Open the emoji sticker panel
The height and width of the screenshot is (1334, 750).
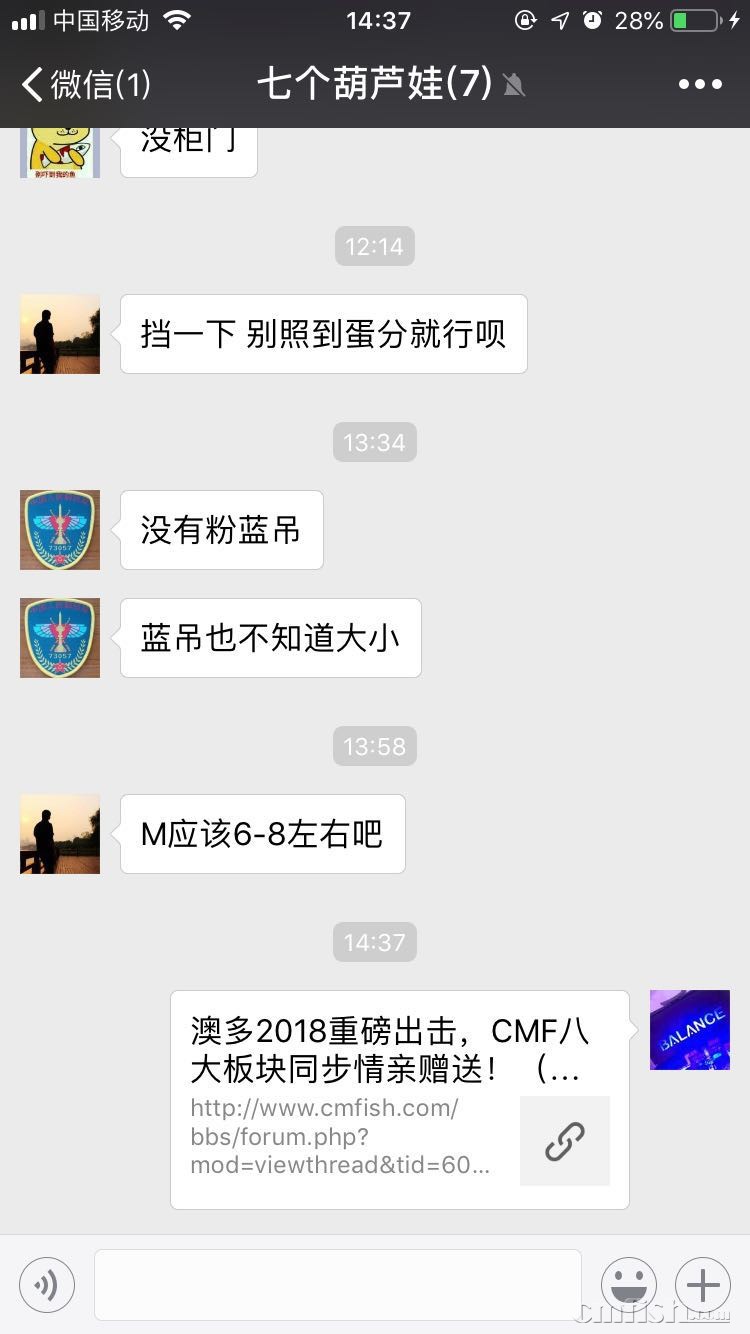click(629, 1285)
